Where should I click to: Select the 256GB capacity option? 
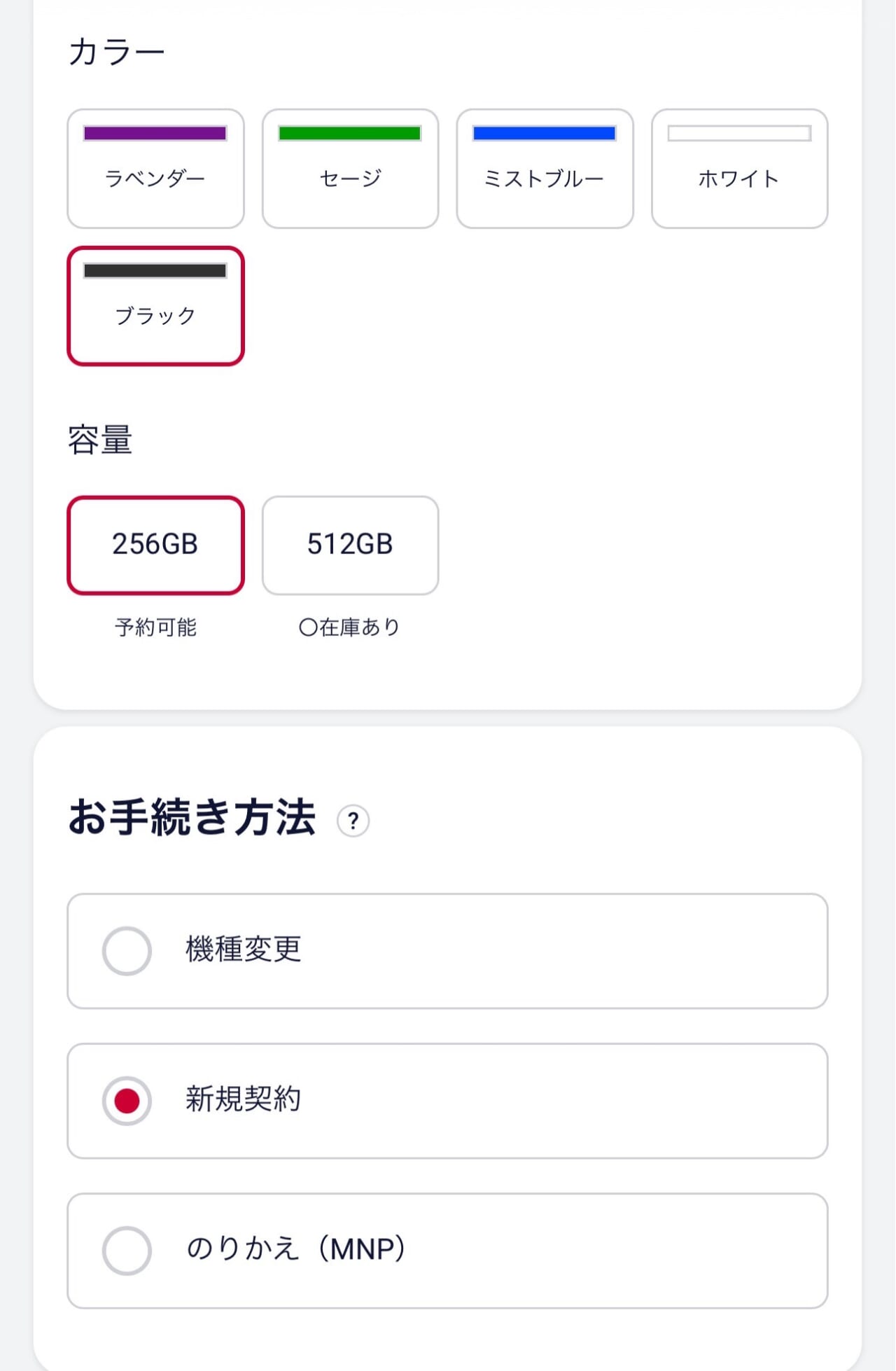pyautogui.click(x=155, y=545)
